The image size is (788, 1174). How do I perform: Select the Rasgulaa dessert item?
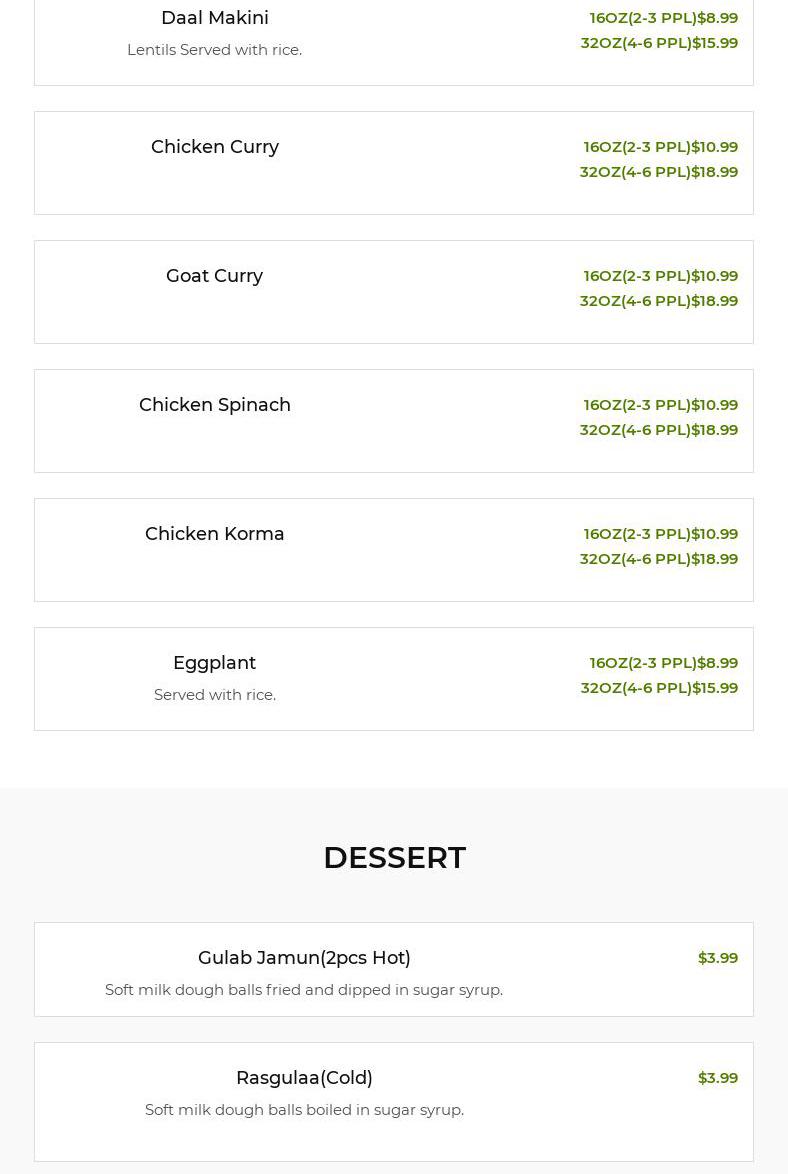(304, 1078)
